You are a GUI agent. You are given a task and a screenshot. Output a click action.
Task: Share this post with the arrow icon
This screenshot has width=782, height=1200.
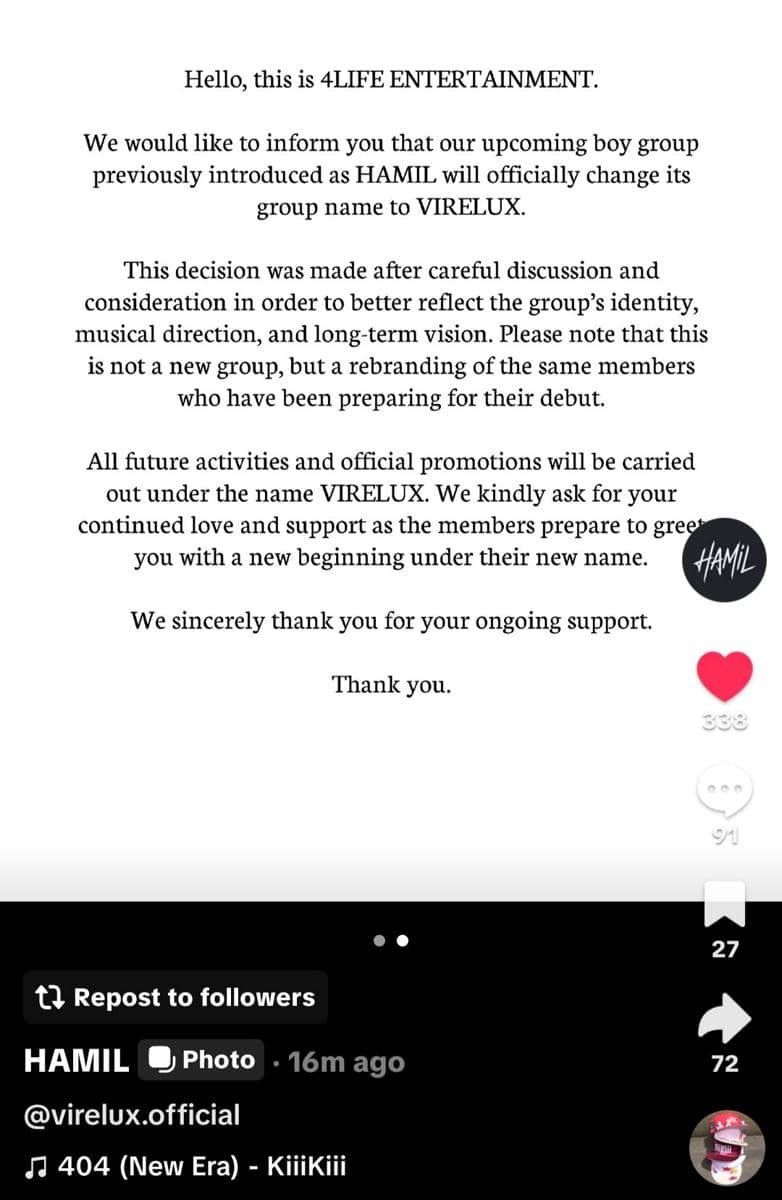coord(724,1018)
